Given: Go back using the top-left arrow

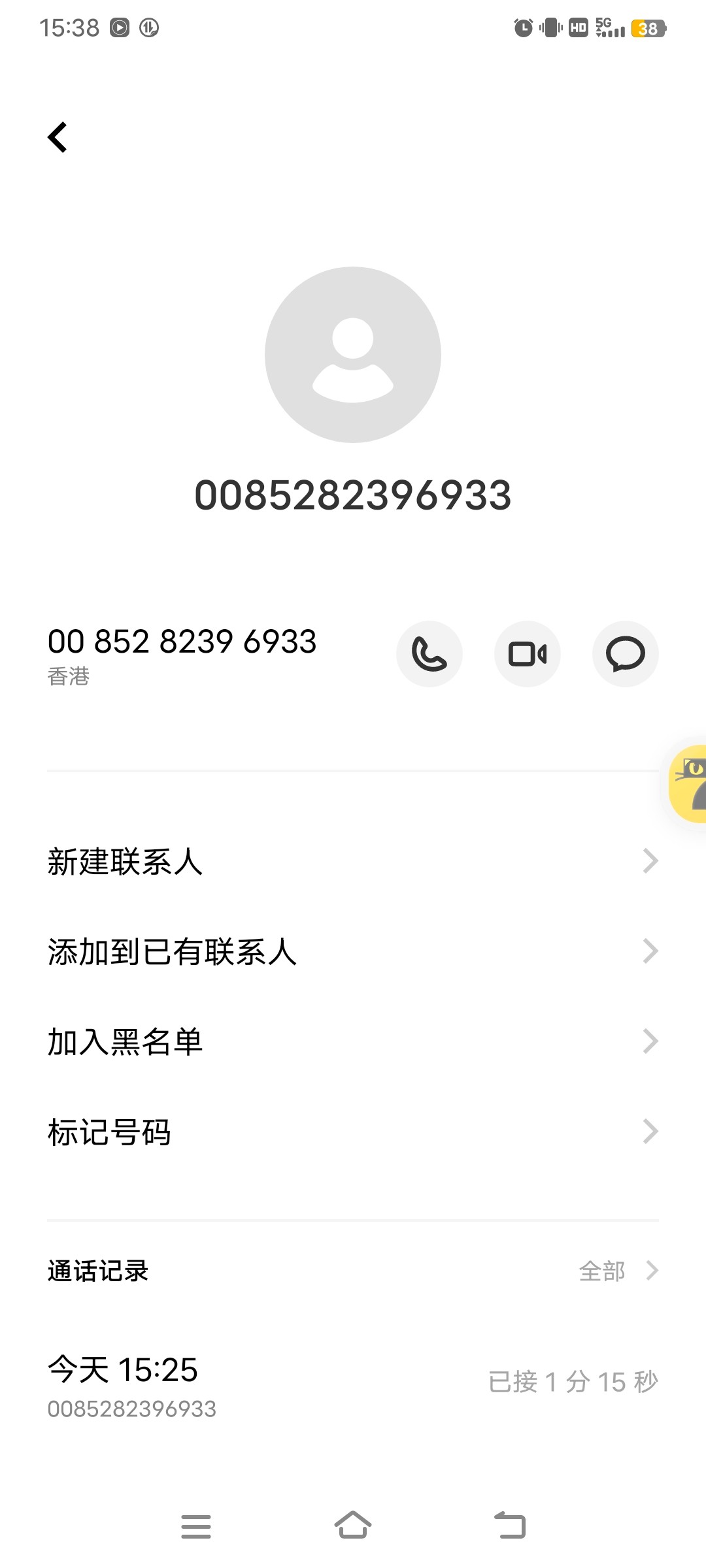Looking at the screenshot, I should tap(58, 137).
